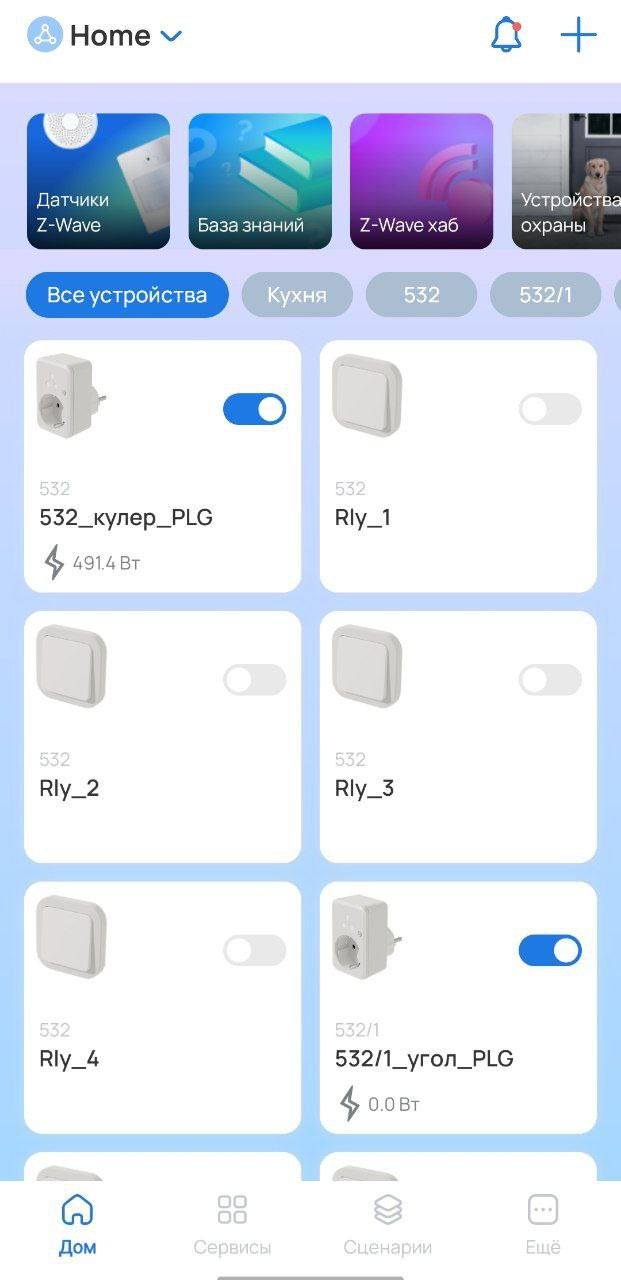
Task: Open the Датчики Z-Wave banner
Action: (98, 181)
